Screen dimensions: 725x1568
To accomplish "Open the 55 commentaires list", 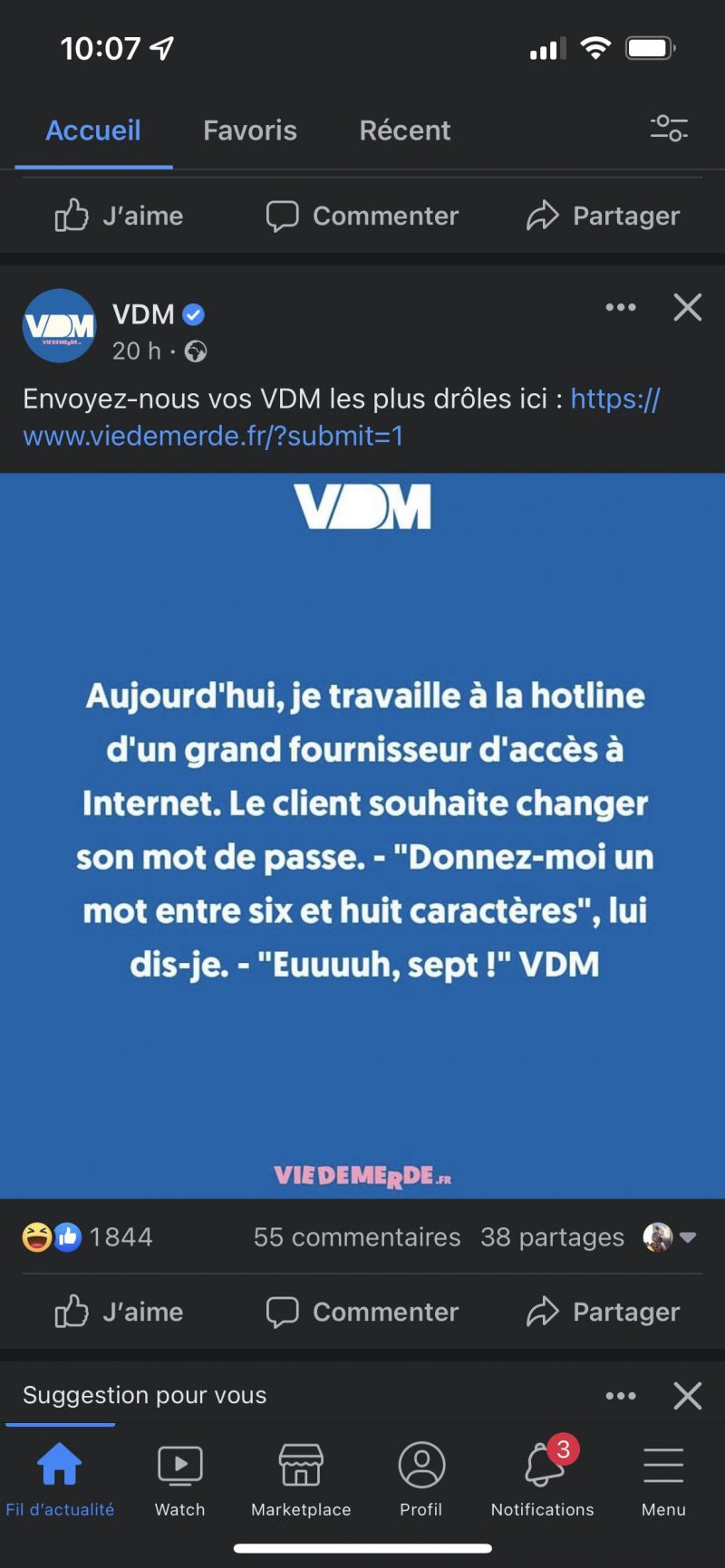I will click(356, 1236).
